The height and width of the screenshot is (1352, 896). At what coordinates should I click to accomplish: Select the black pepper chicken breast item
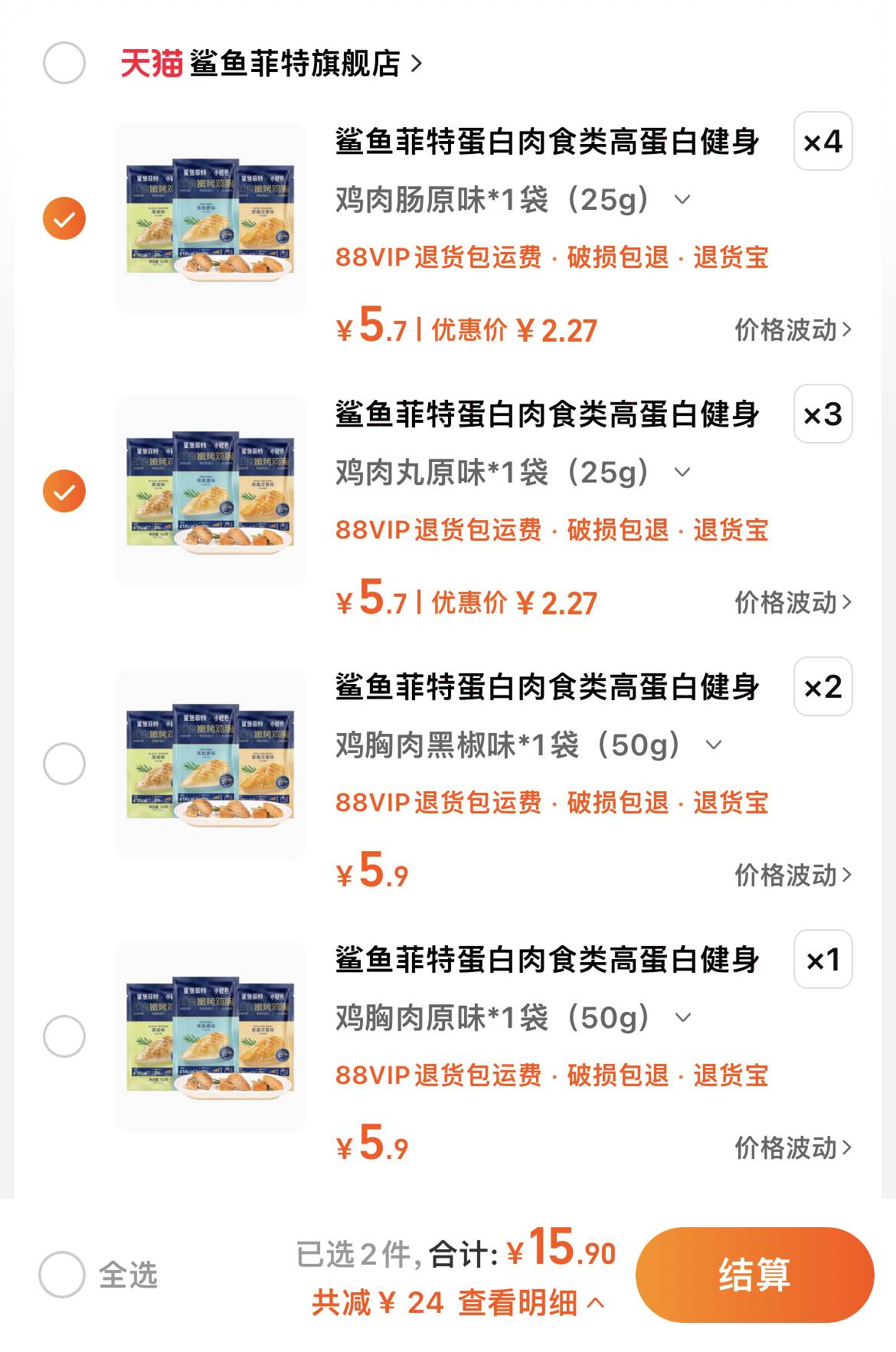pyautogui.click(x=66, y=763)
